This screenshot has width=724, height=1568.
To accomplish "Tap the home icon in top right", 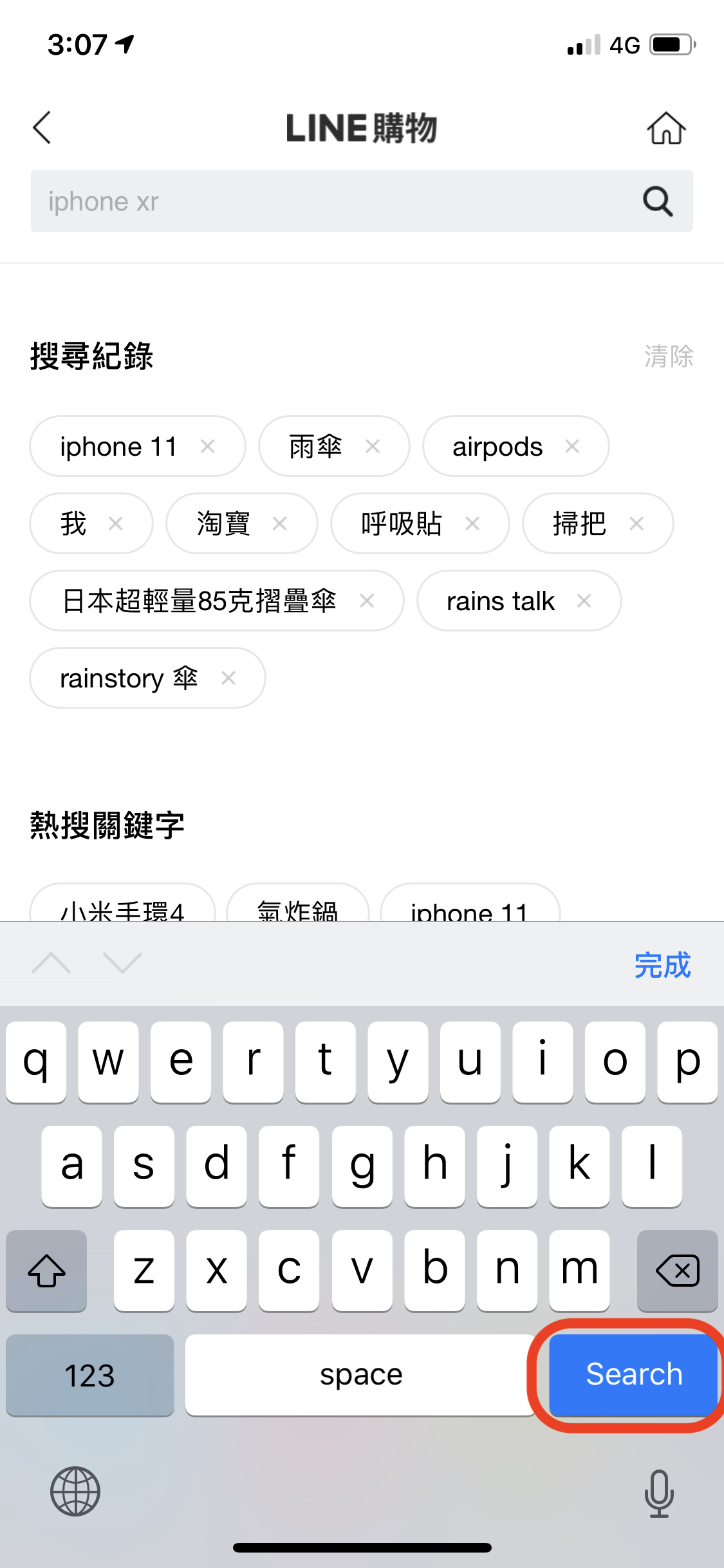I will click(x=666, y=127).
